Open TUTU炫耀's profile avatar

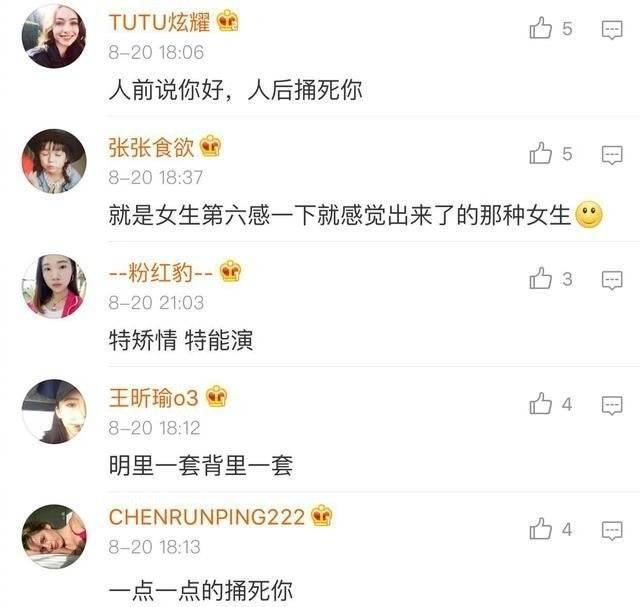point(54,36)
